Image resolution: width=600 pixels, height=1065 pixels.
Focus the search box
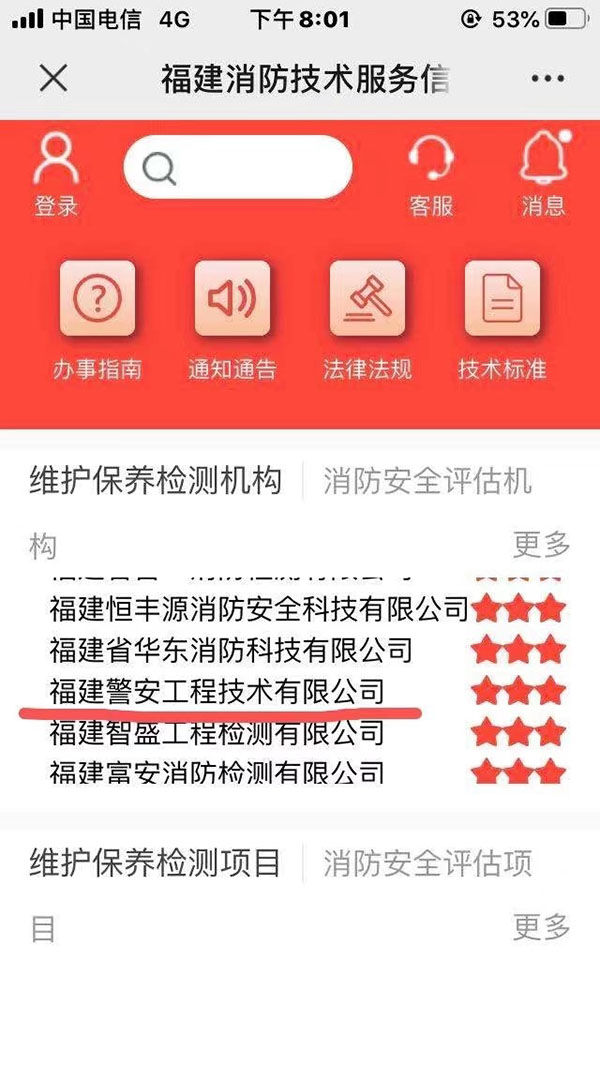[x=238, y=167]
